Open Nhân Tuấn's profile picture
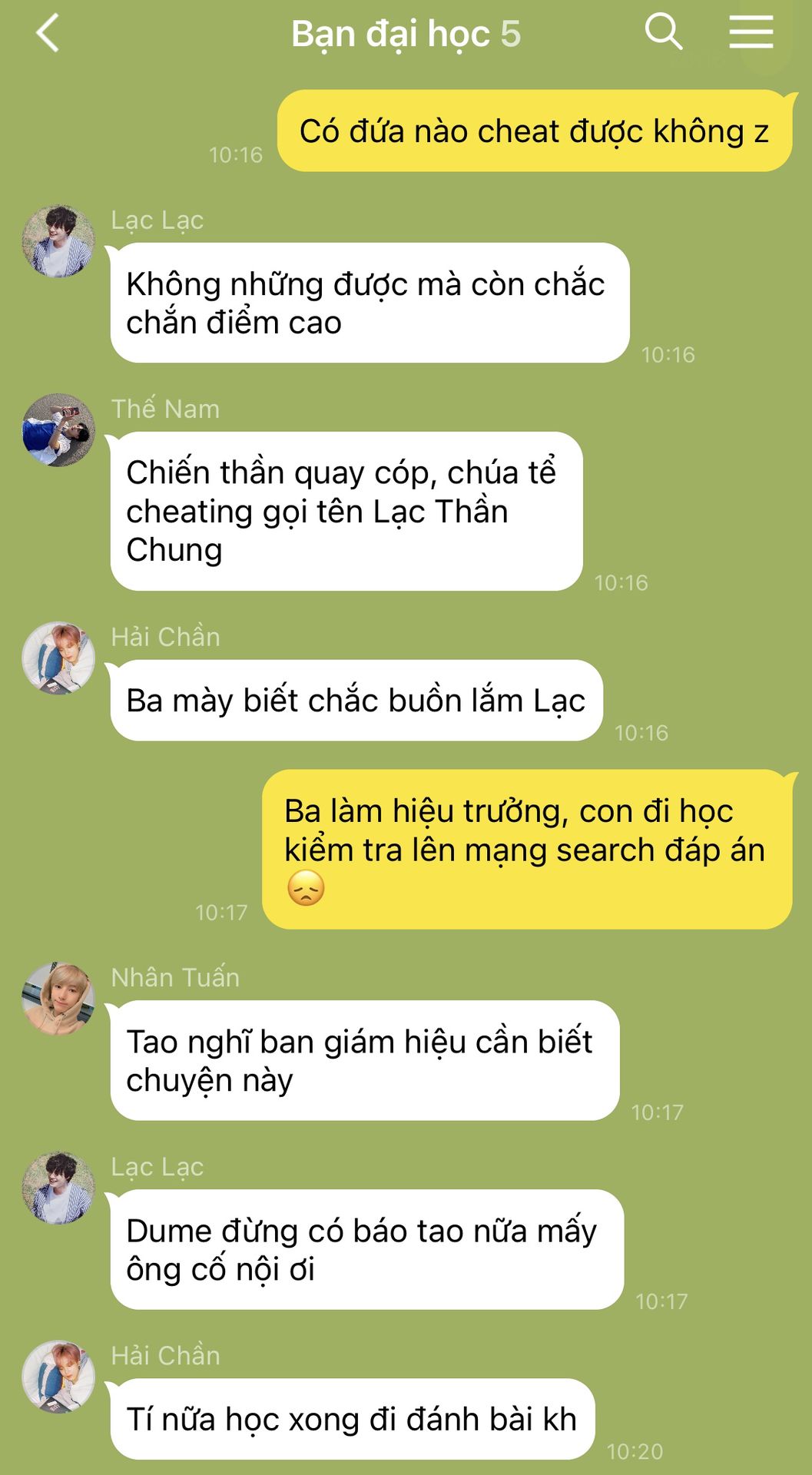The width and height of the screenshot is (812, 1475). (x=58, y=999)
